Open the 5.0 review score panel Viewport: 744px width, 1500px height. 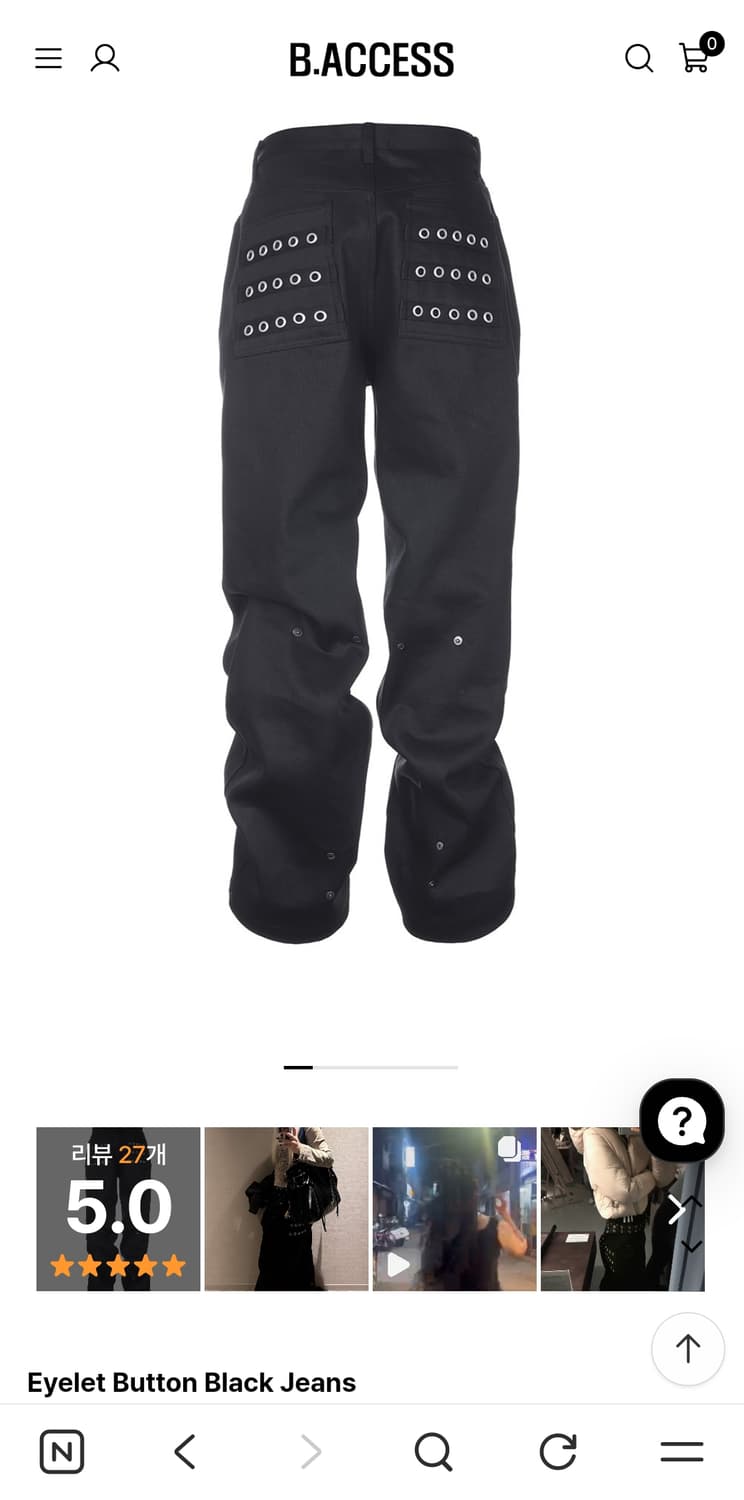pyautogui.click(x=117, y=1208)
